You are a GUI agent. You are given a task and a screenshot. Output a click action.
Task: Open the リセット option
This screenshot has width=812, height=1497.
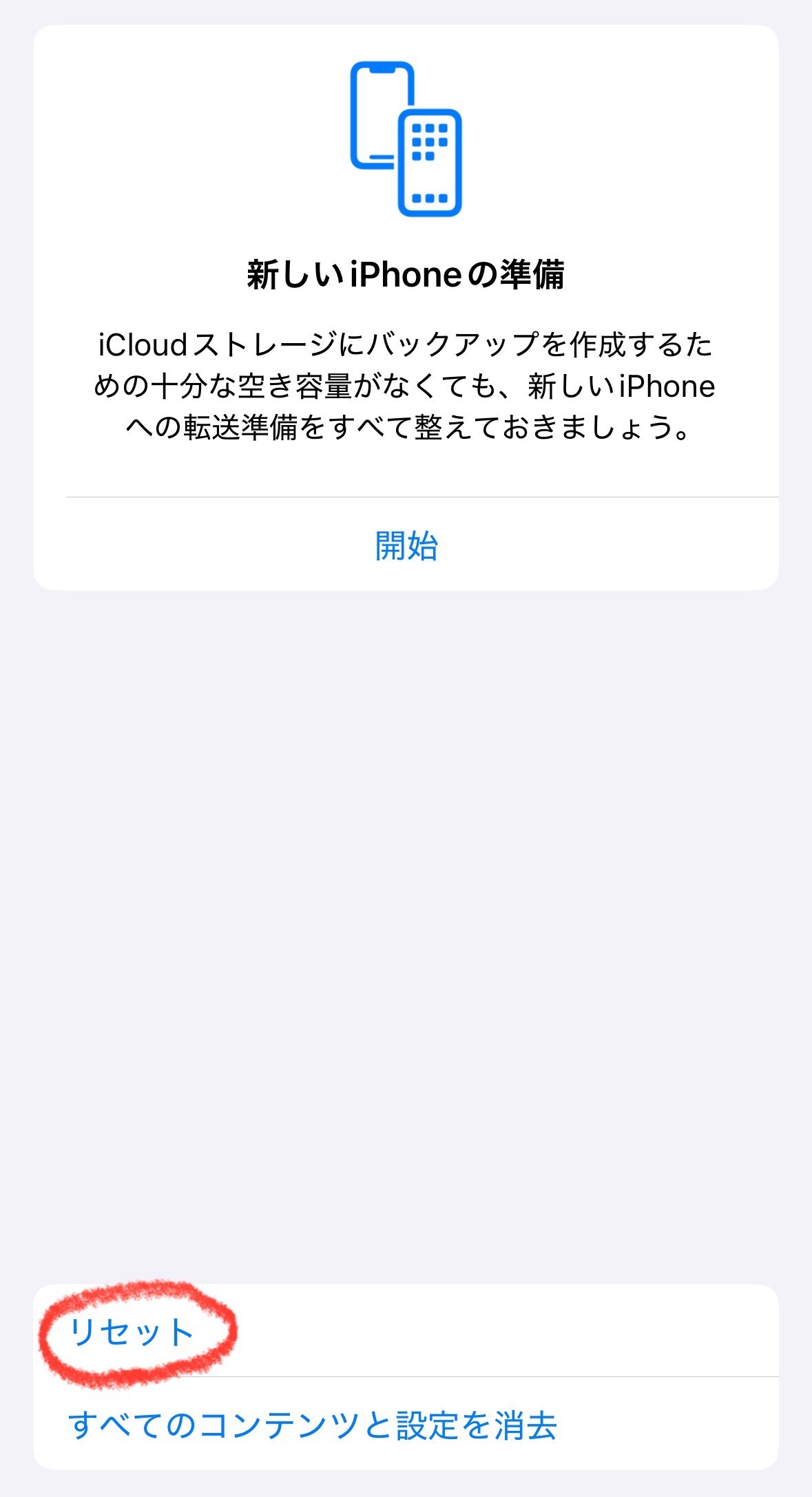pos(406,1331)
